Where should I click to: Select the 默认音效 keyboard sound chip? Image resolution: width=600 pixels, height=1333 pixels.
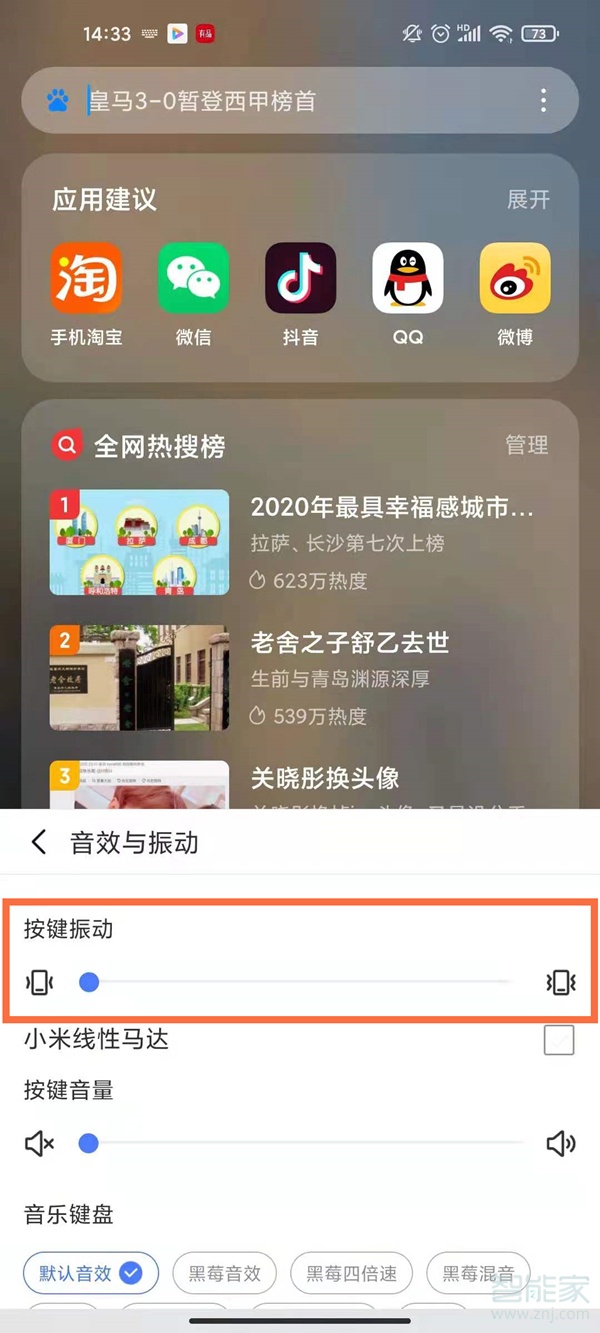[x=91, y=1273]
